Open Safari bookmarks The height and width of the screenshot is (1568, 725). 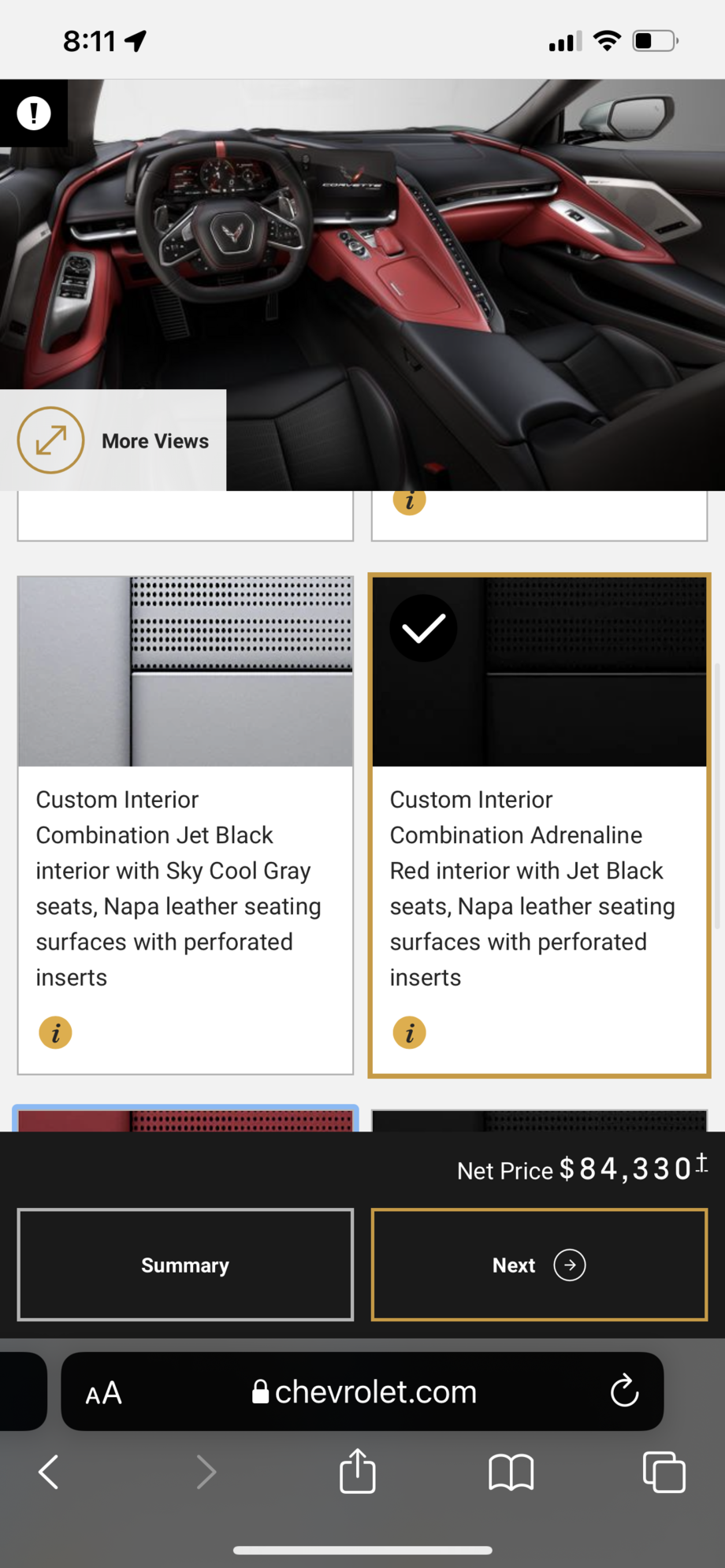[511, 1472]
